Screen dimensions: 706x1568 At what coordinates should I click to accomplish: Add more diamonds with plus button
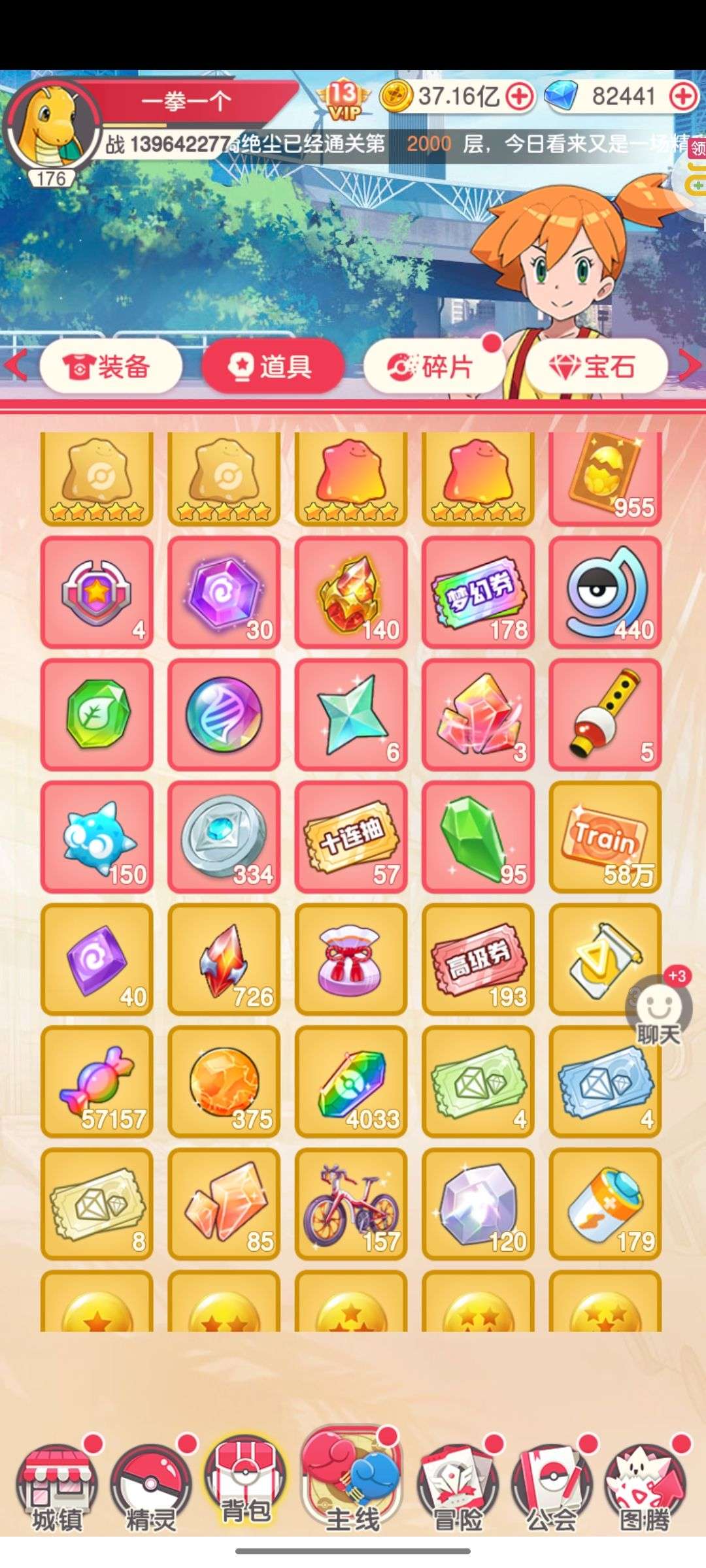[x=683, y=97]
